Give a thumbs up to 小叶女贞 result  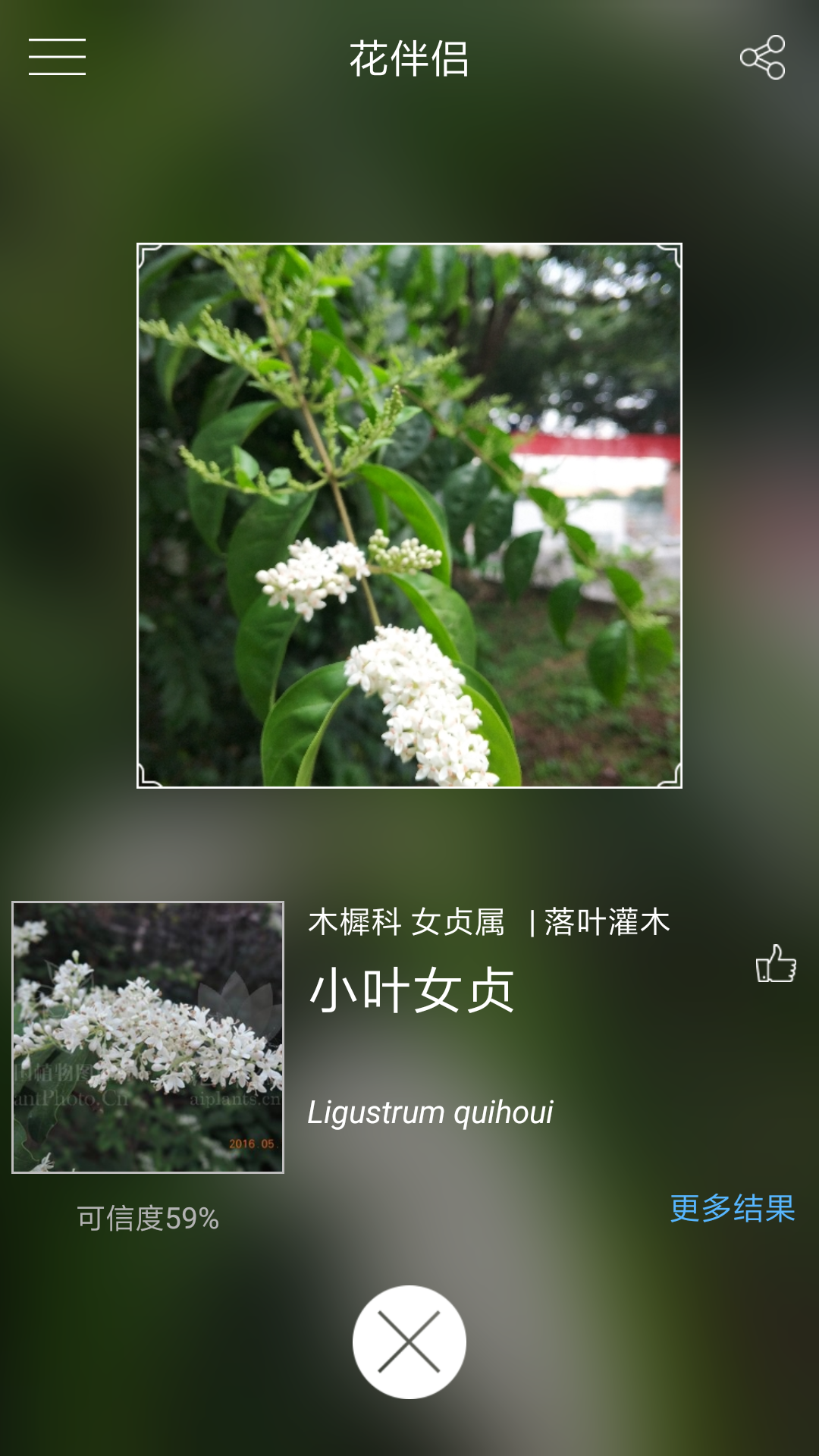(x=776, y=964)
